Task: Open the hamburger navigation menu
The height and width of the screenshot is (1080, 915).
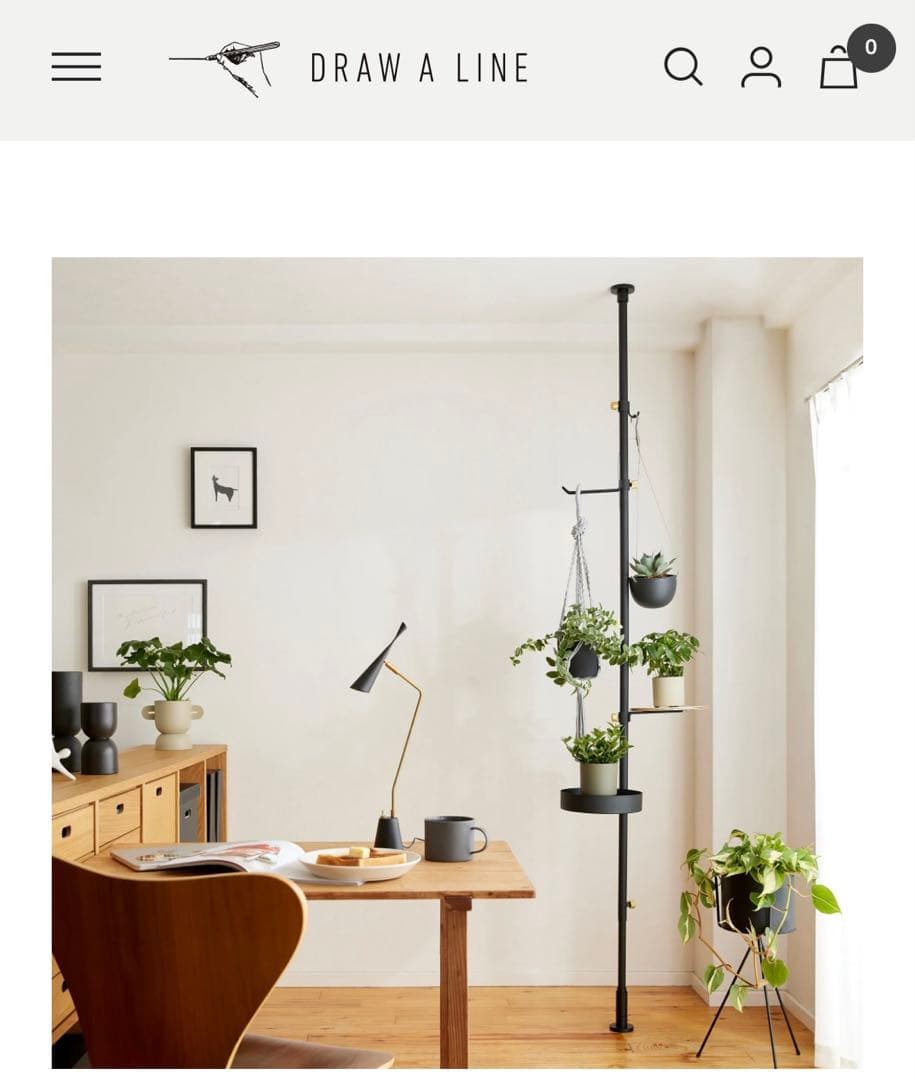Action: point(76,67)
